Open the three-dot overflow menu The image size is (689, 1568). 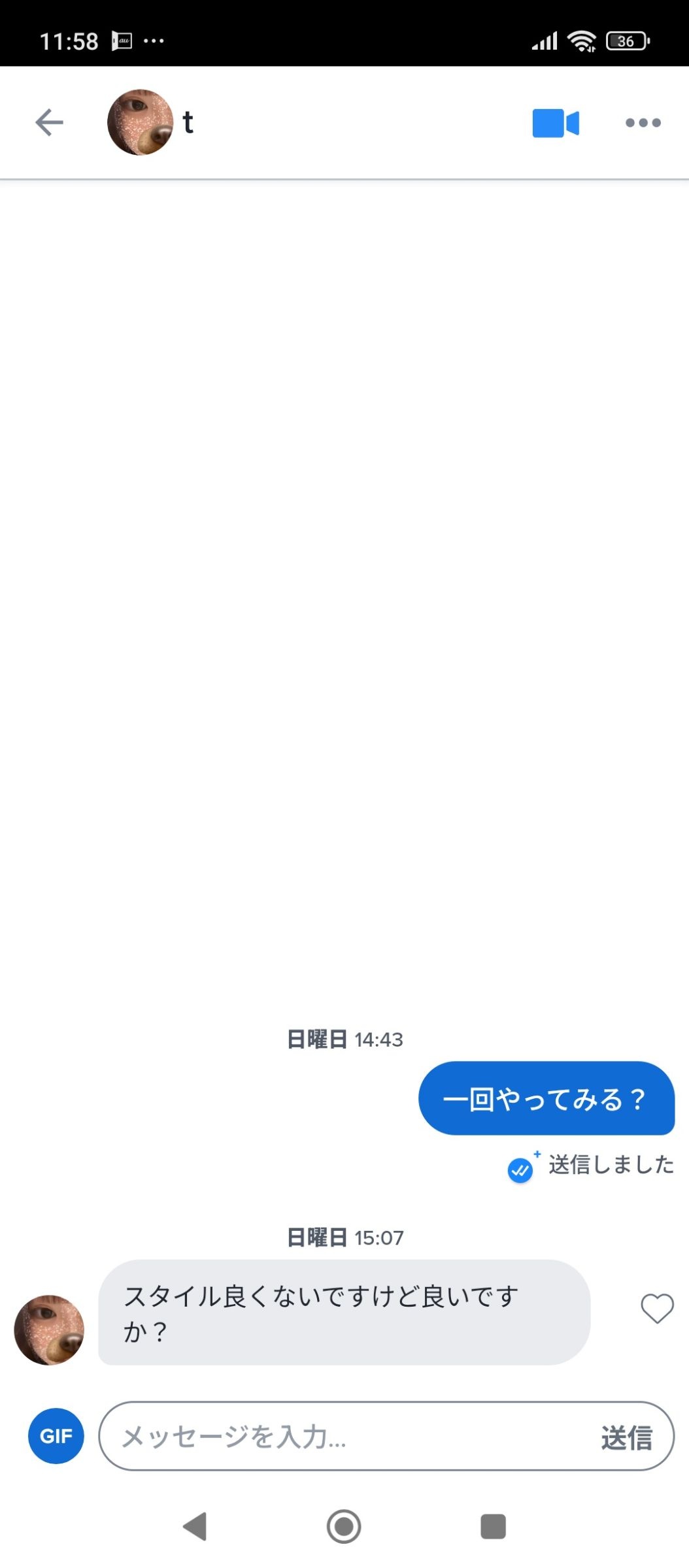click(x=643, y=123)
